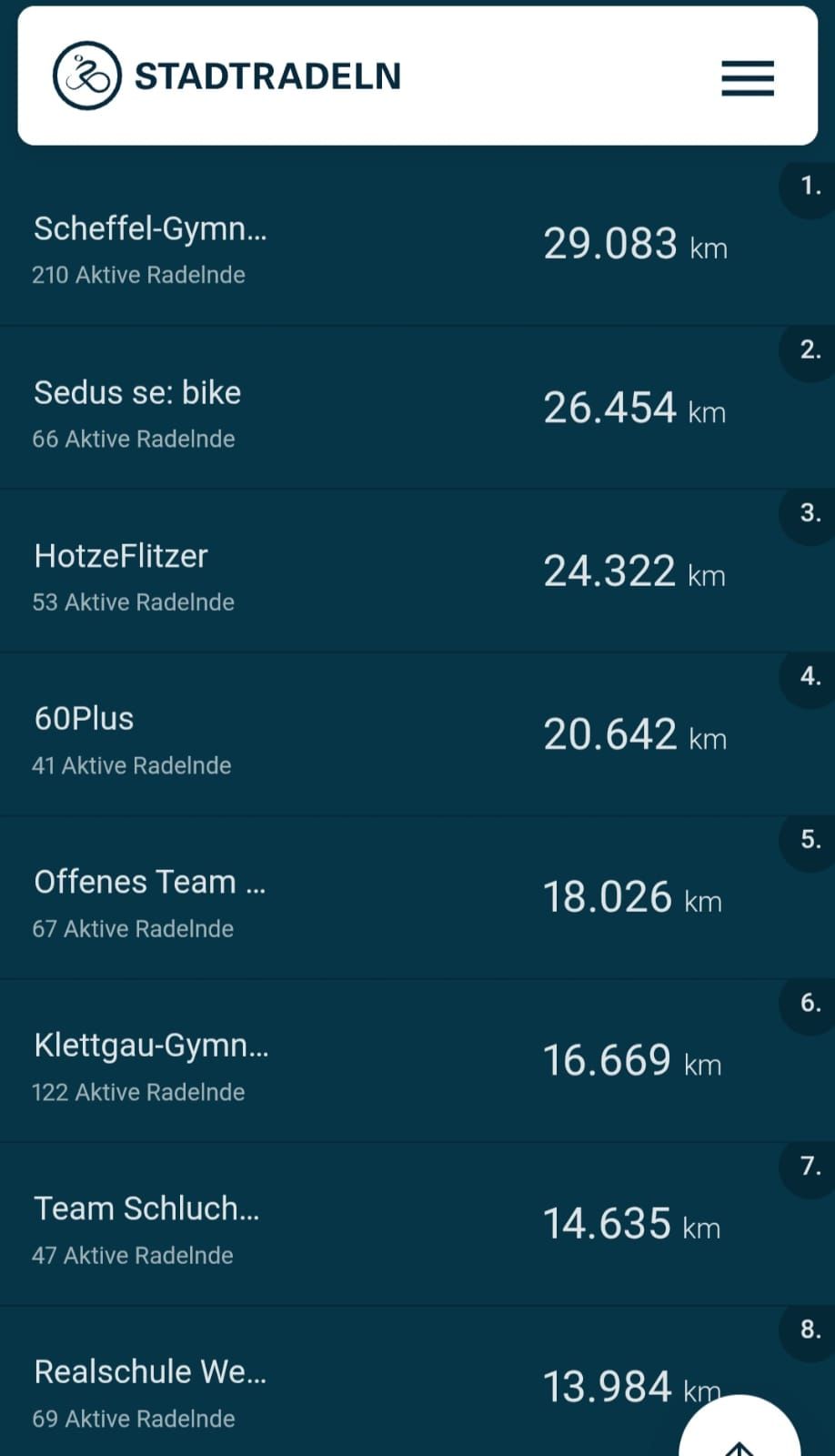The height and width of the screenshot is (1456, 835).
Task: Tap the Team Schluch... row
Action: 417,1225
